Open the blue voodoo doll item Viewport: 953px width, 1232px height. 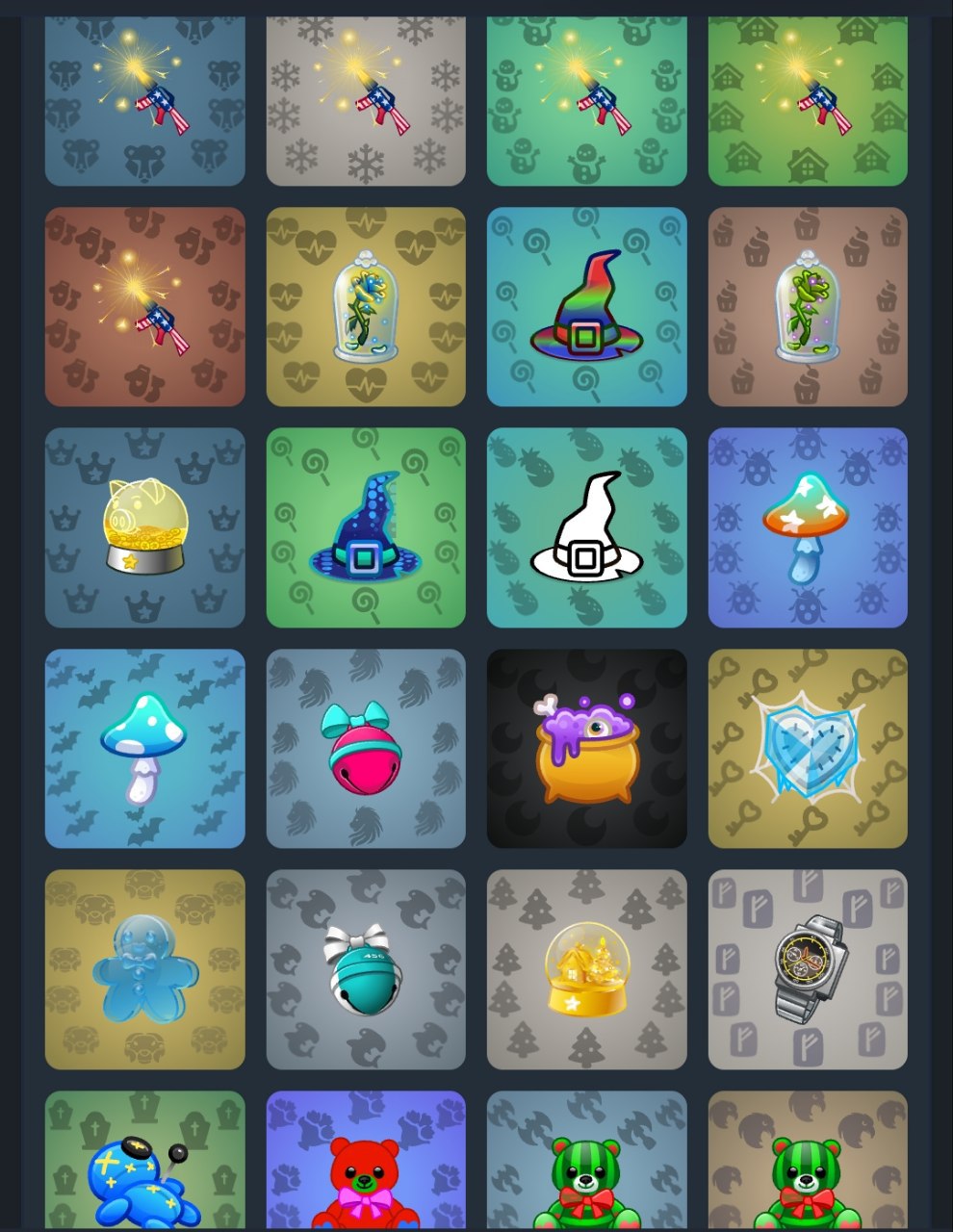[x=144, y=1165]
